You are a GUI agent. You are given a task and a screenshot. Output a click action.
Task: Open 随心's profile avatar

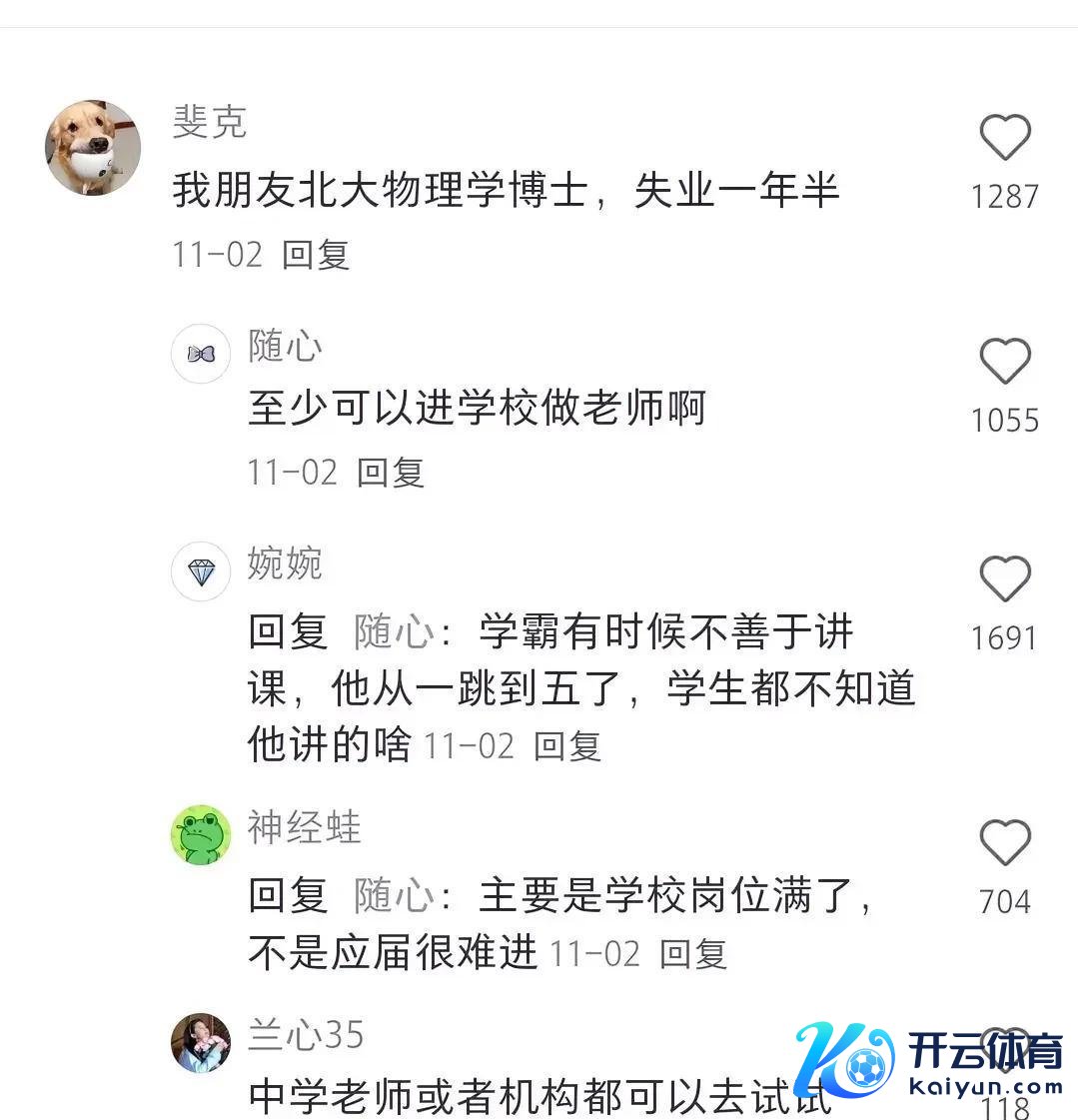click(201, 354)
